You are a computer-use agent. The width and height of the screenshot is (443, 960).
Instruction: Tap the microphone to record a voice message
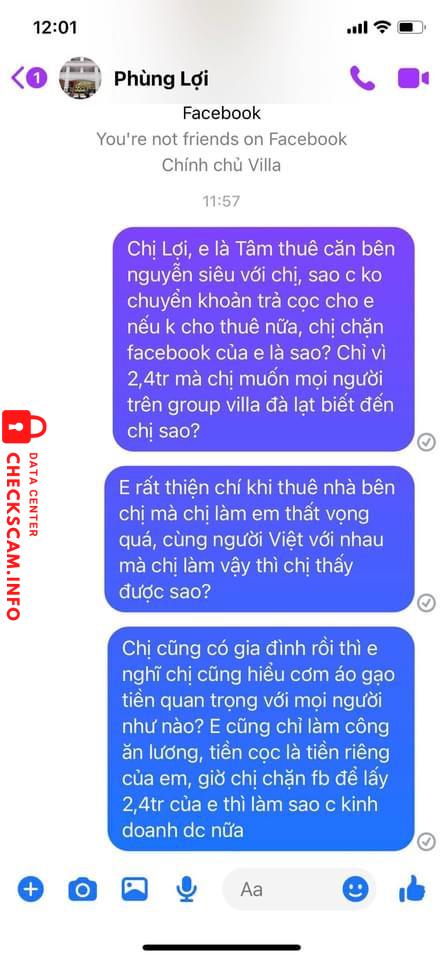(186, 890)
